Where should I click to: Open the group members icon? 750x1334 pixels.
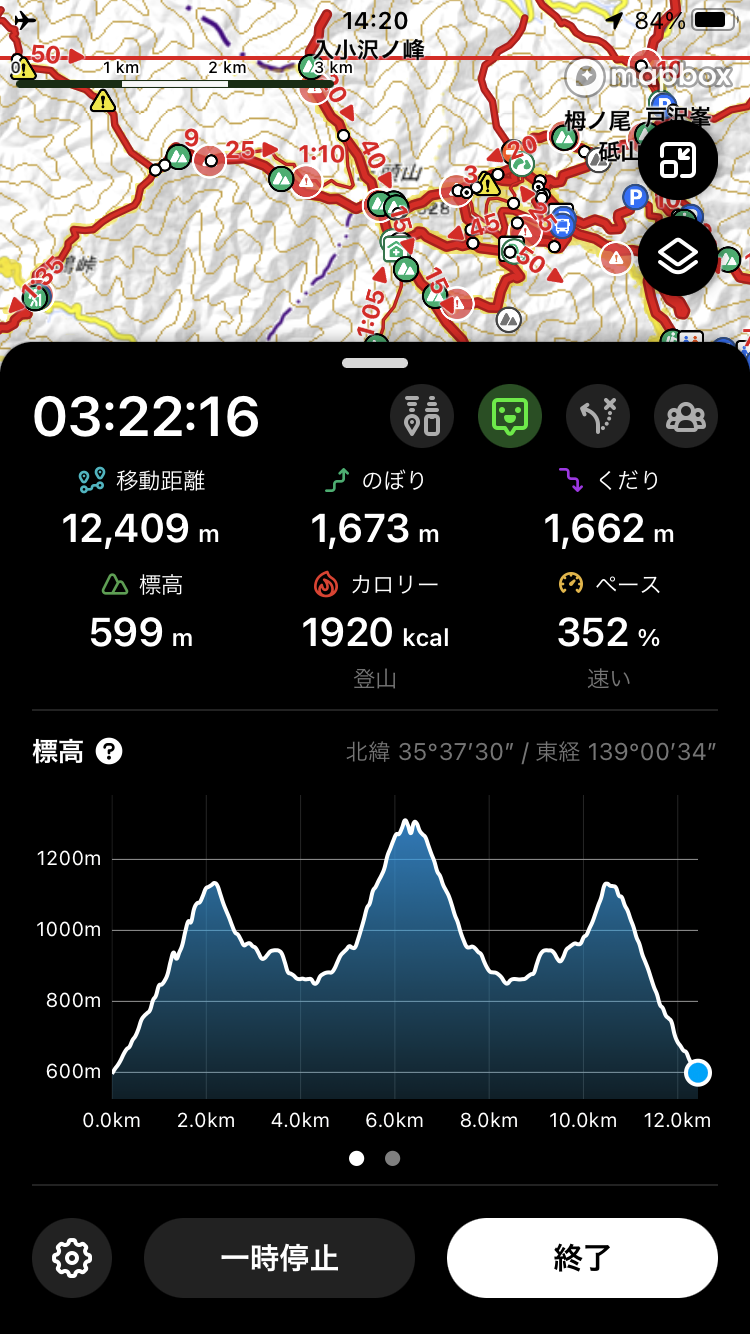click(686, 416)
